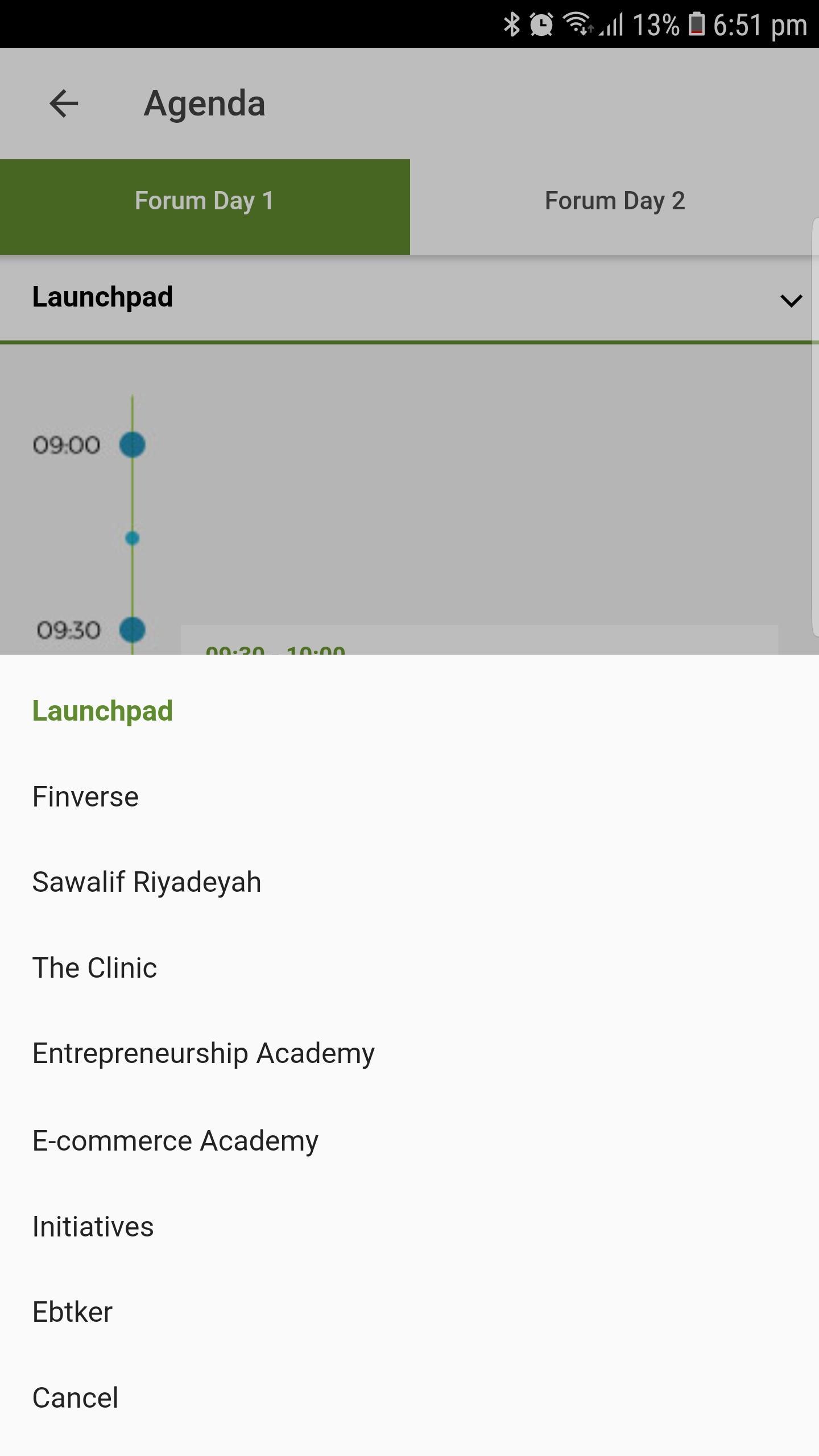Go back from Agenda
The height and width of the screenshot is (1456, 819).
pyautogui.click(x=64, y=104)
